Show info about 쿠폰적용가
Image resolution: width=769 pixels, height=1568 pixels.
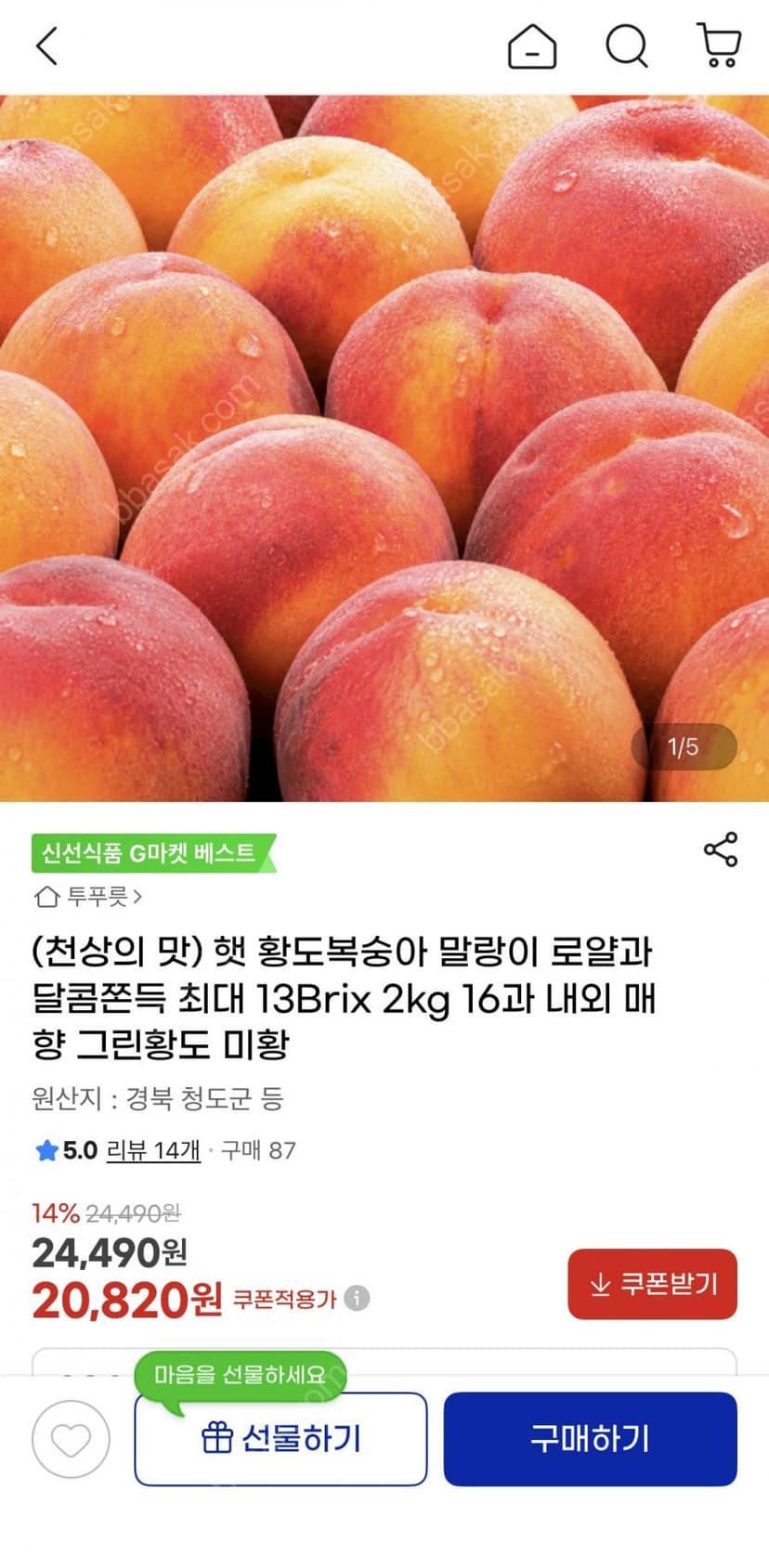tap(357, 1298)
